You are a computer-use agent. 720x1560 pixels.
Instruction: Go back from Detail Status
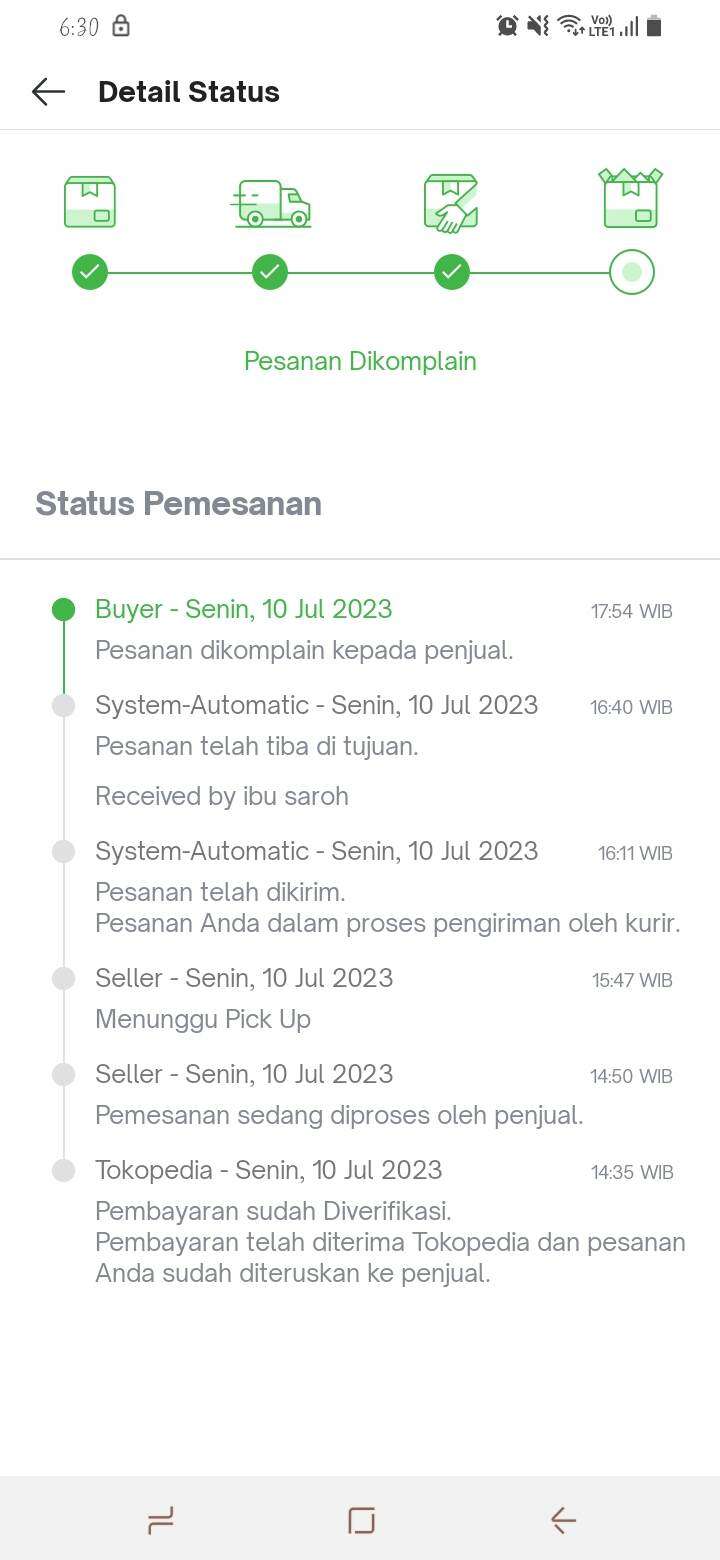[48, 92]
